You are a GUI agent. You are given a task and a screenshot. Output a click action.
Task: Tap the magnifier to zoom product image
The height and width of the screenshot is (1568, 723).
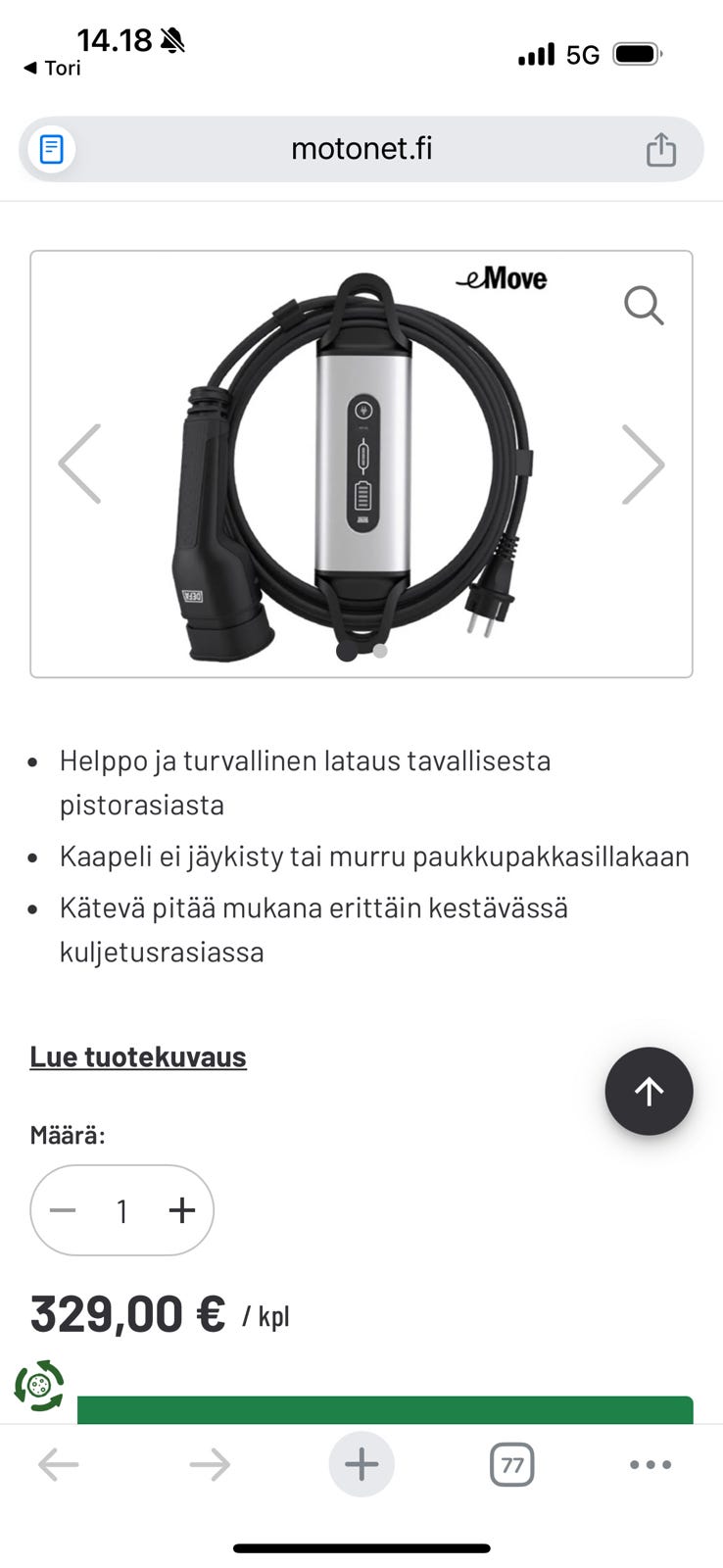point(644,306)
